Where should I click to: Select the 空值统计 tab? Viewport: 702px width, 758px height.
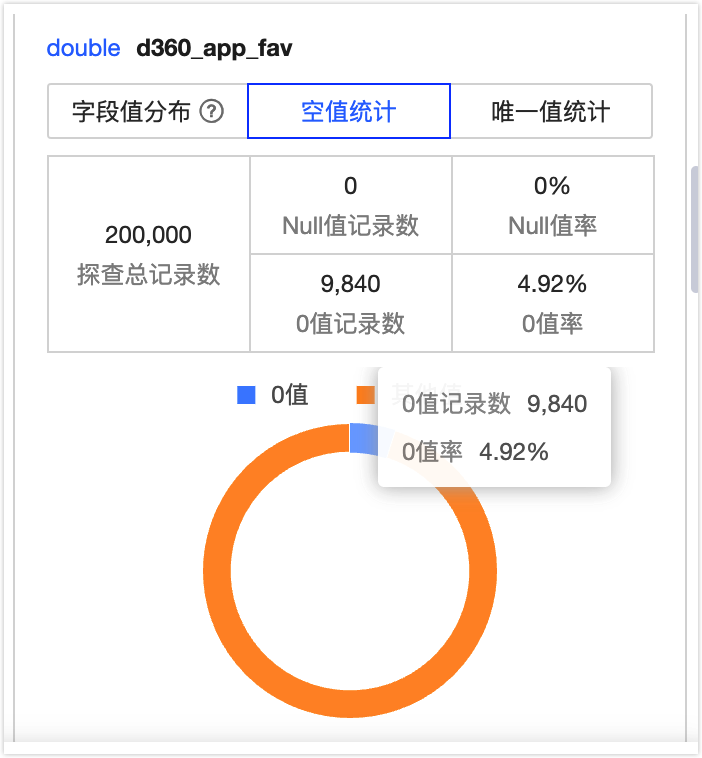[348, 111]
